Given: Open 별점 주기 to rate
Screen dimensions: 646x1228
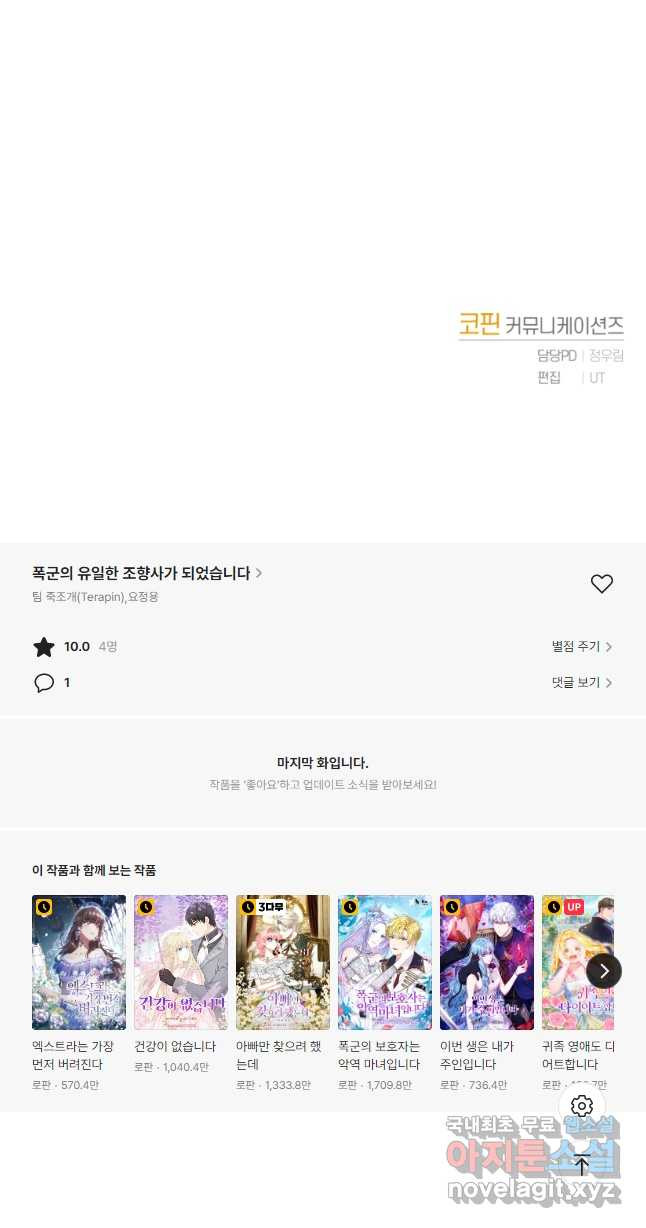Looking at the screenshot, I should coord(582,647).
